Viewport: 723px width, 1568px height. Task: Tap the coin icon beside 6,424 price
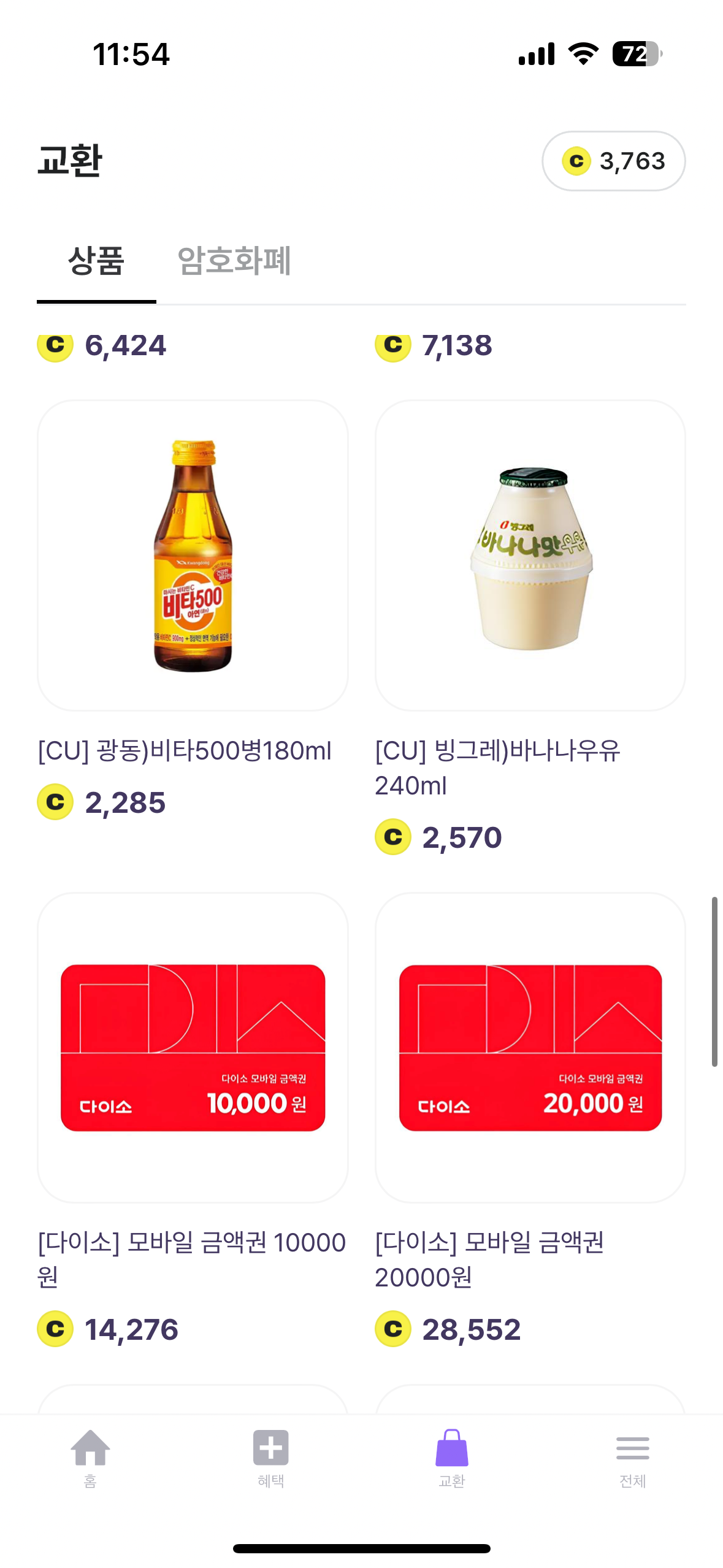55,345
